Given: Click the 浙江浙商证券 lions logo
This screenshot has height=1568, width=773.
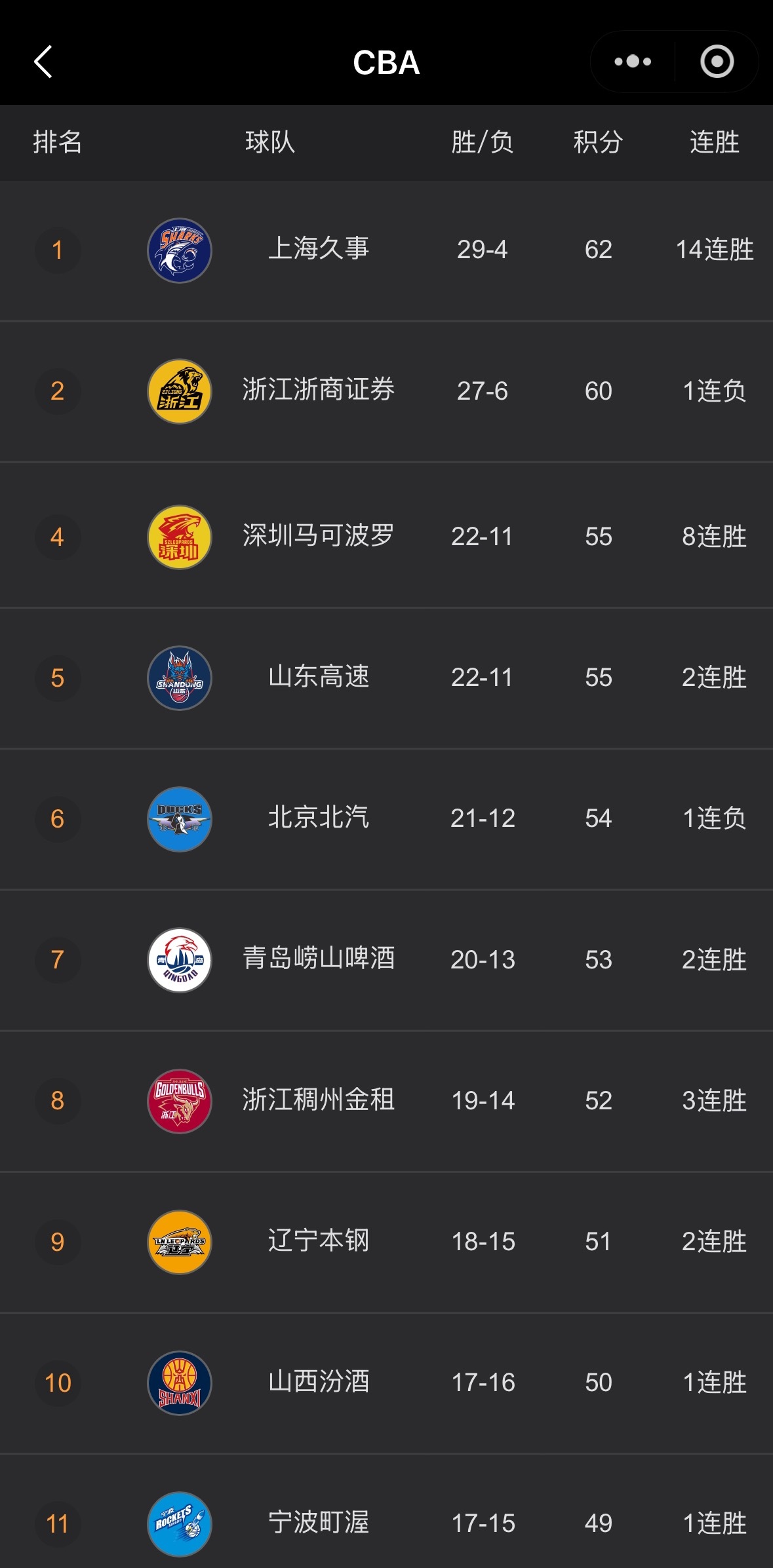Looking at the screenshot, I should pos(179,391).
